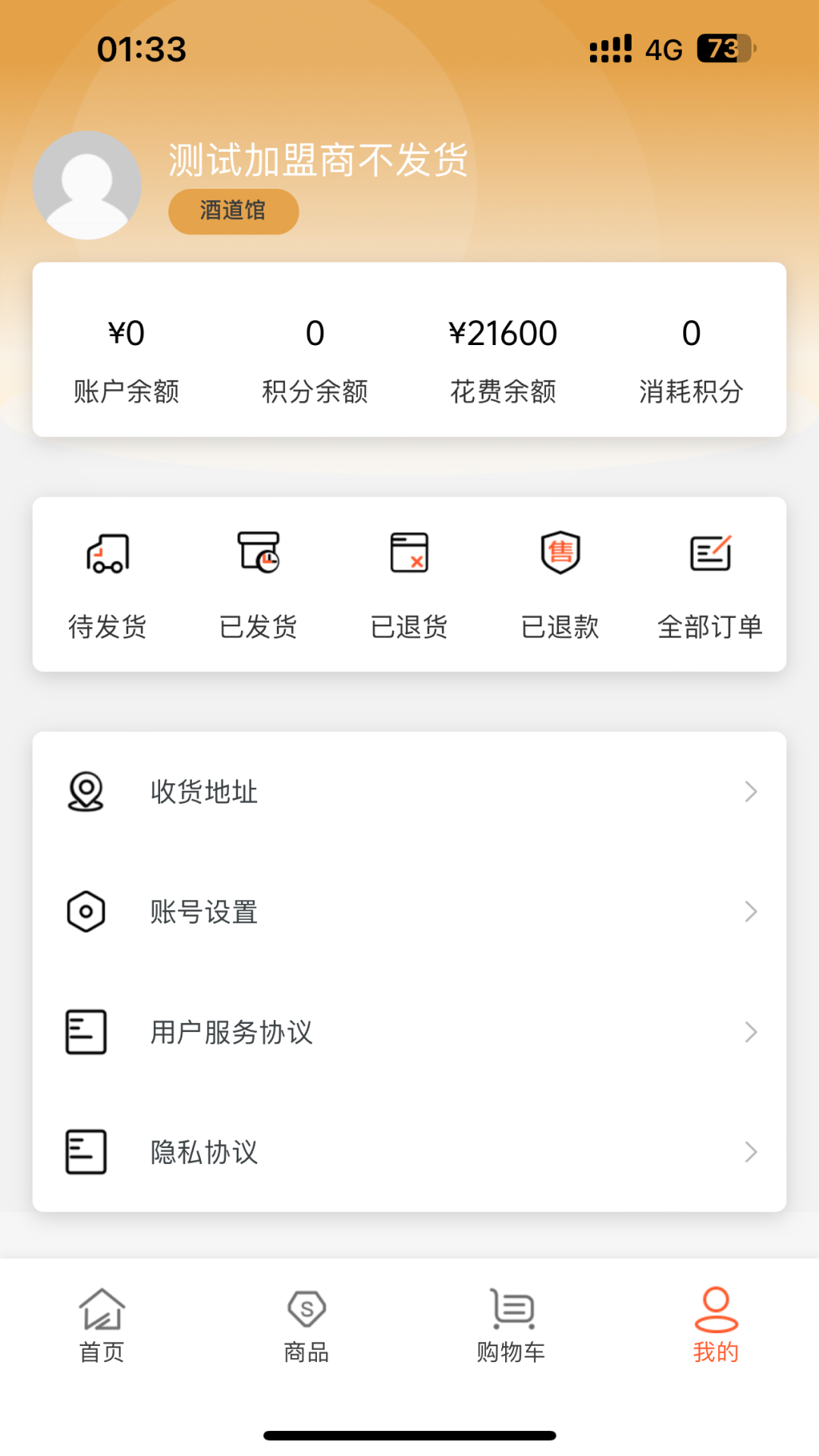Open 已发货 (shipped orders) icon
819x1456 pixels.
tap(258, 554)
